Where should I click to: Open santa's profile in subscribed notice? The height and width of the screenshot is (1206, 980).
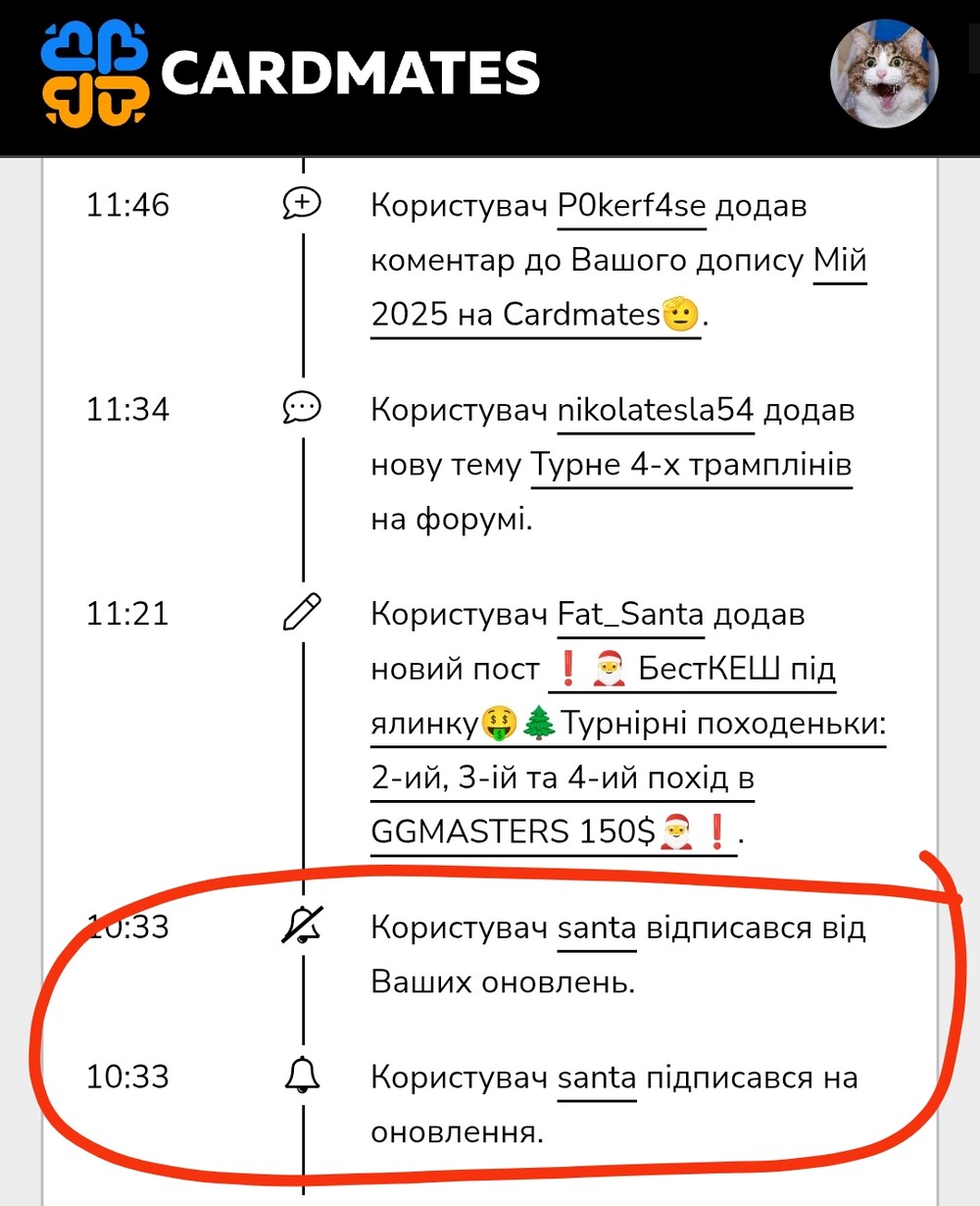tap(597, 1079)
